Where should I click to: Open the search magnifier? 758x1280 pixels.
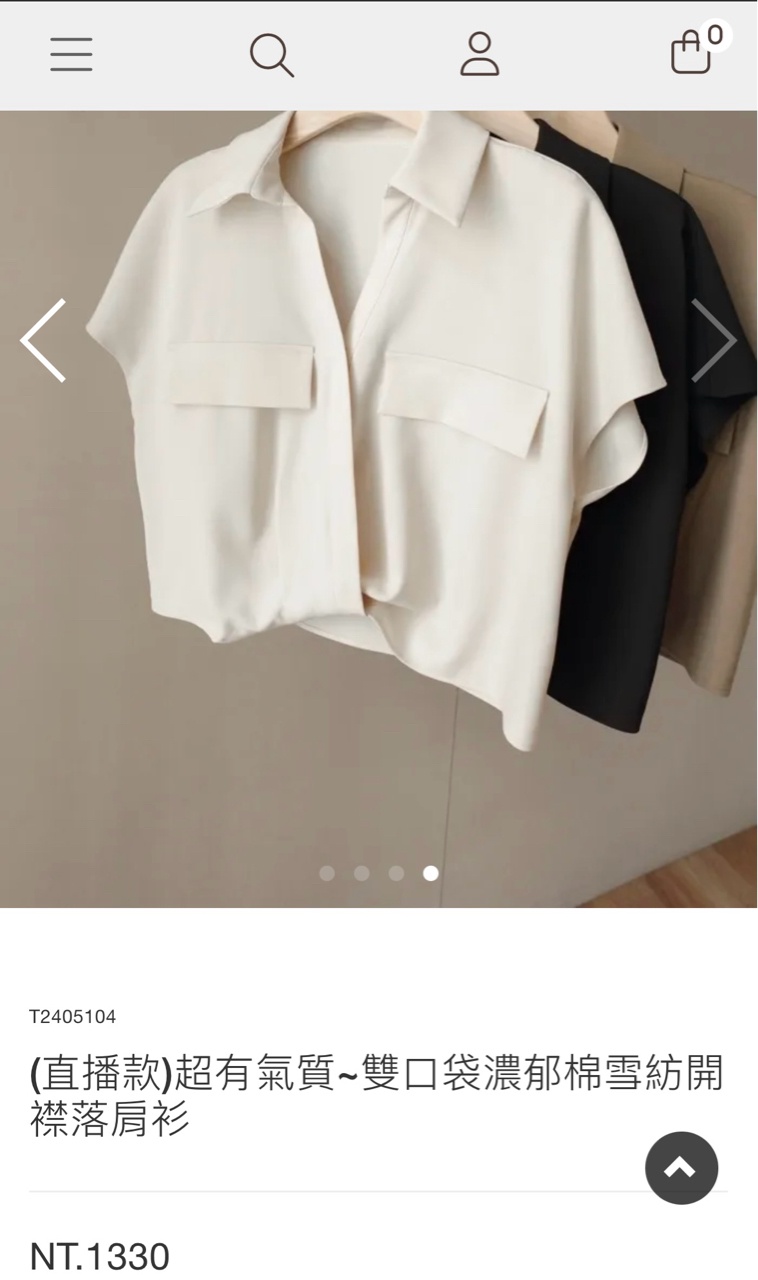[271, 54]
